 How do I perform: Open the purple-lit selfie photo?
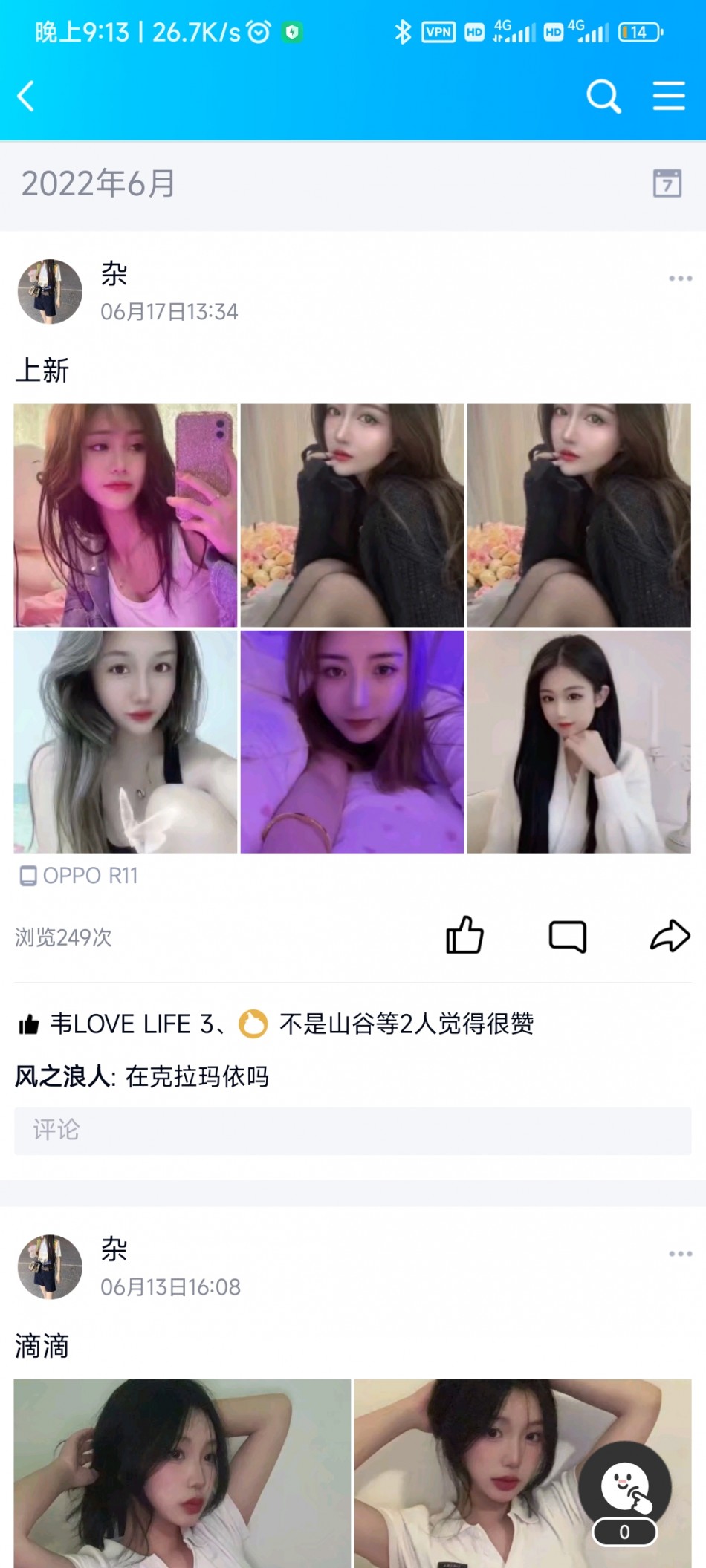(352, 742)
